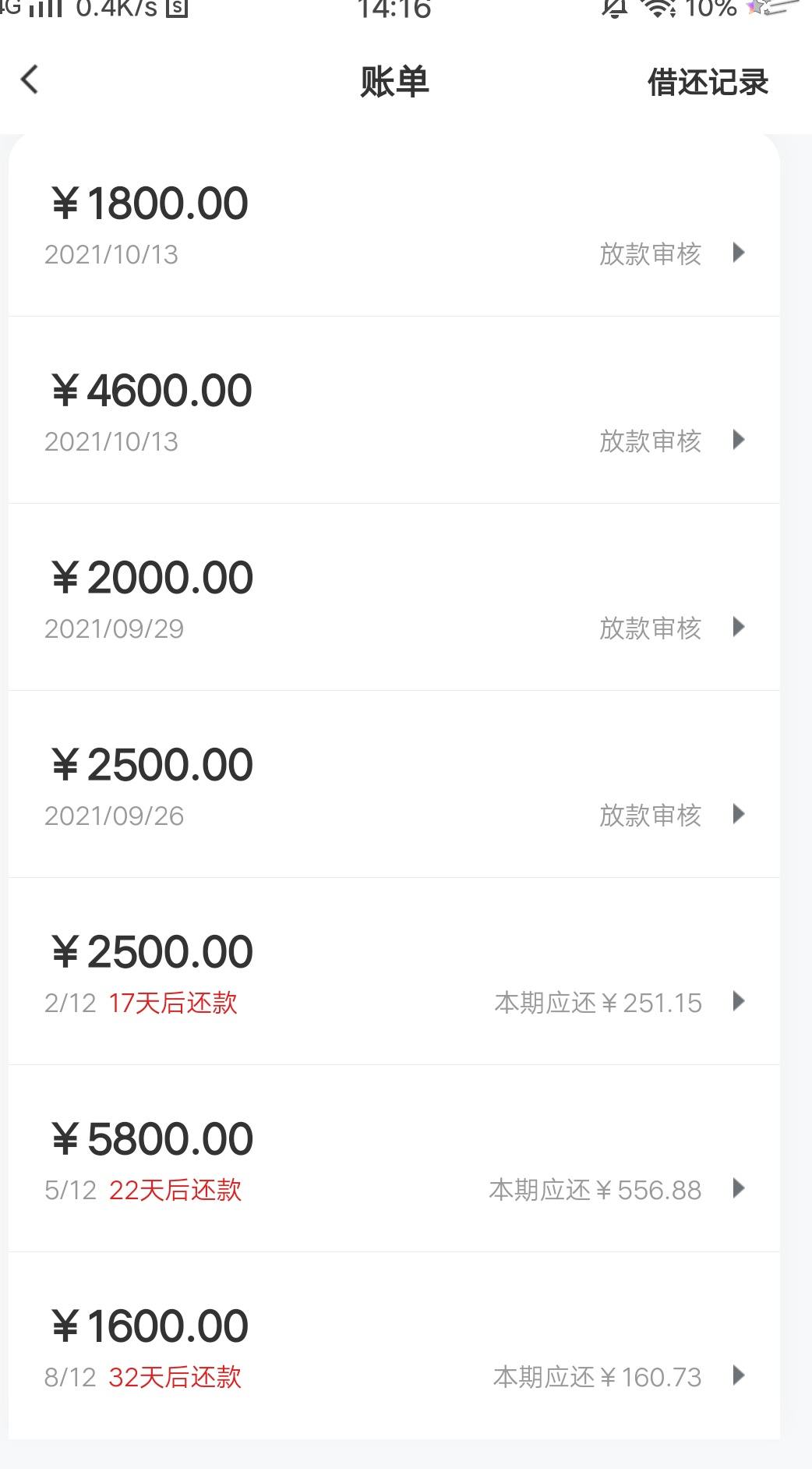The image size is (812, 1469).
Task: Open the bill due in 17 days
Action: click(394, 972)
